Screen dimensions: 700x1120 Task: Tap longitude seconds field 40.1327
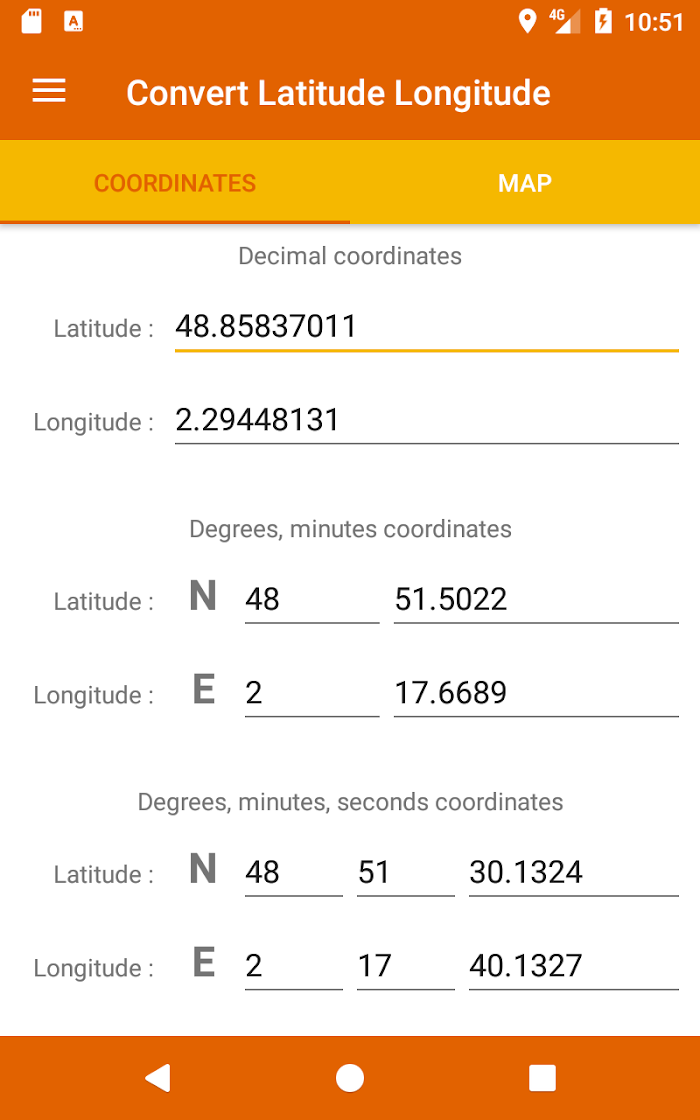tap(574, 966)
